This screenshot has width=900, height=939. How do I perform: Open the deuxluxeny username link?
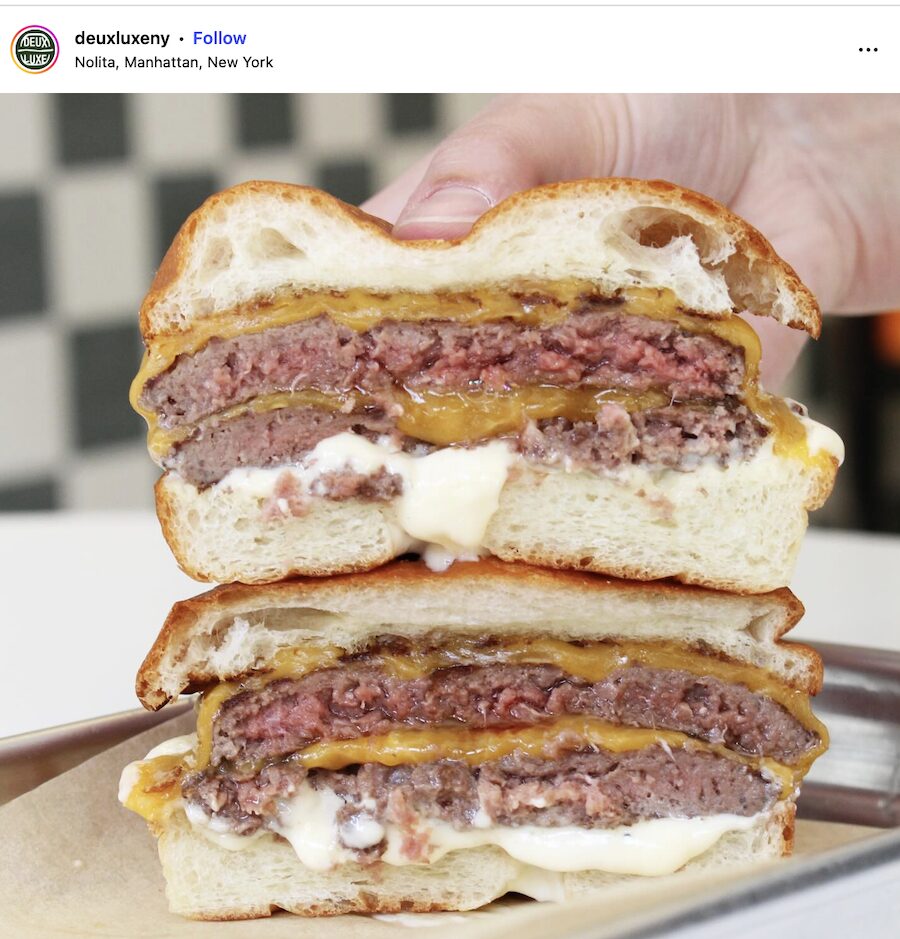[122, 38]
